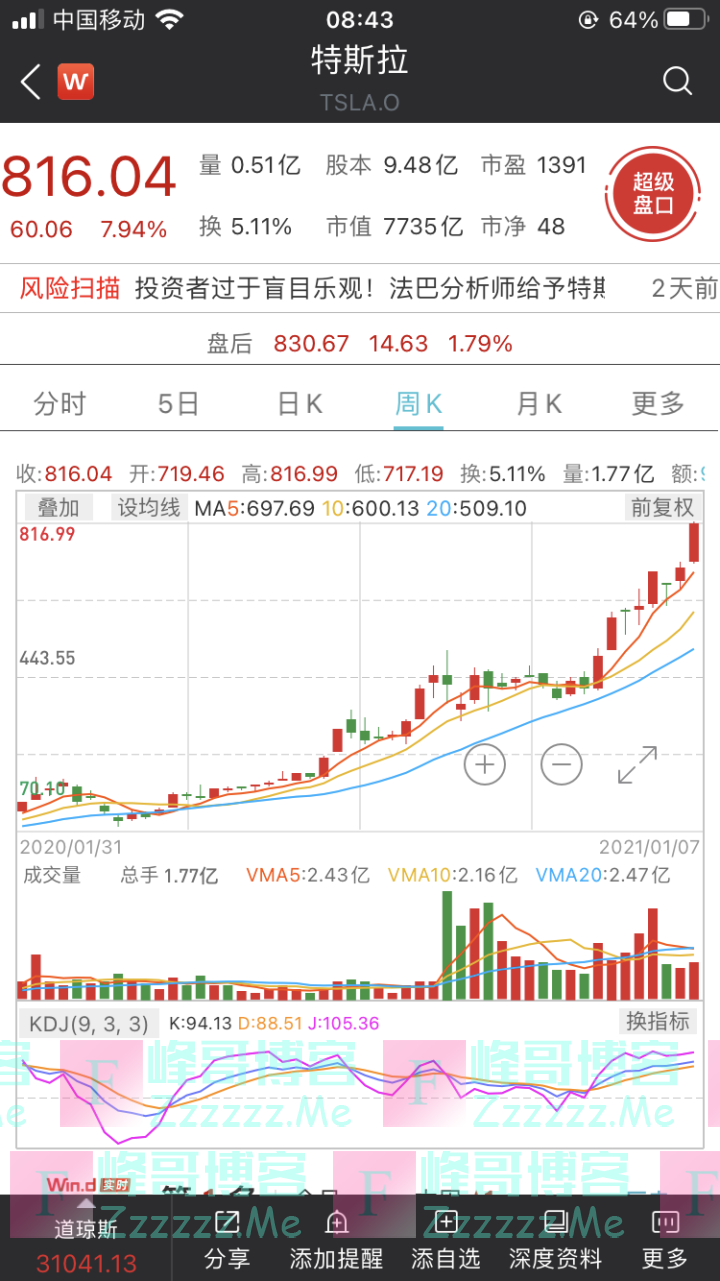Share this stock via 分享
Image resolution: width=720 pixels, height=1281 pixels.
[x=227, y=1238]
